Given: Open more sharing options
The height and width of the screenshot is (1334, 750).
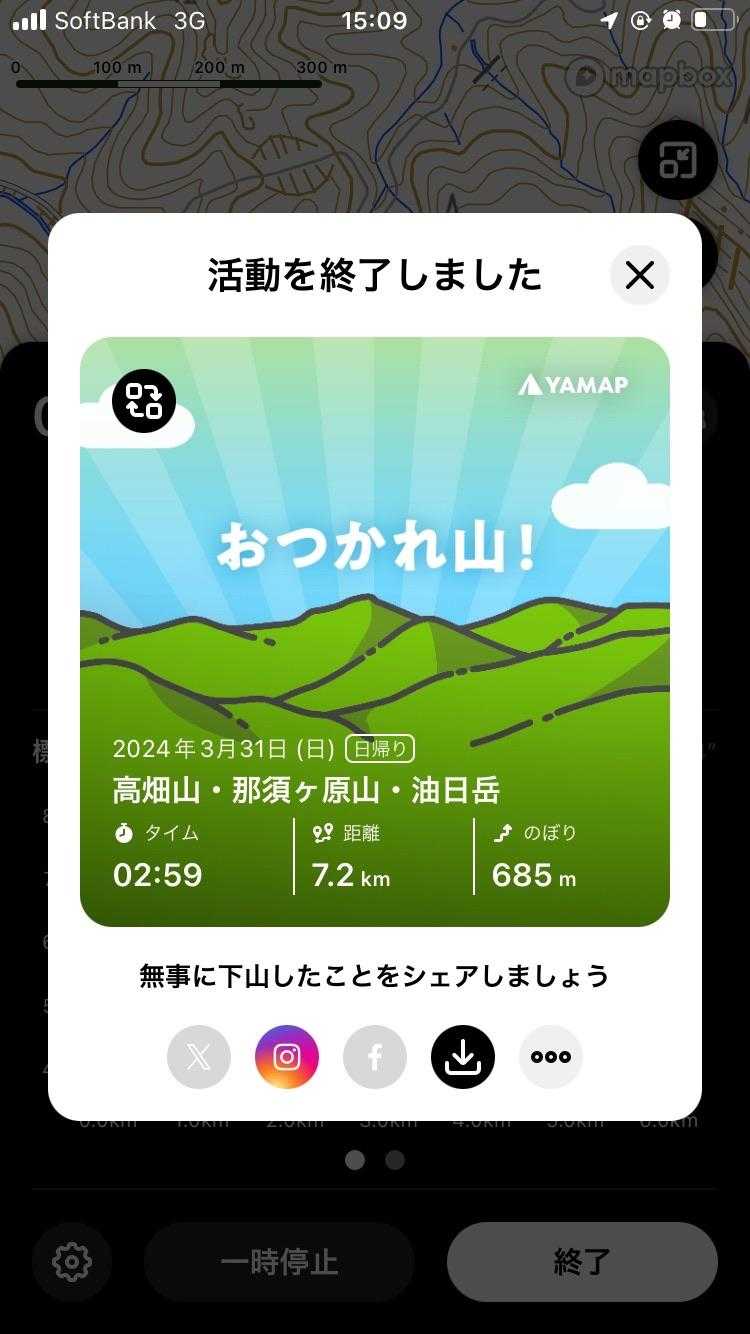Looking at the screenshot, I should tap(551, 1057).
